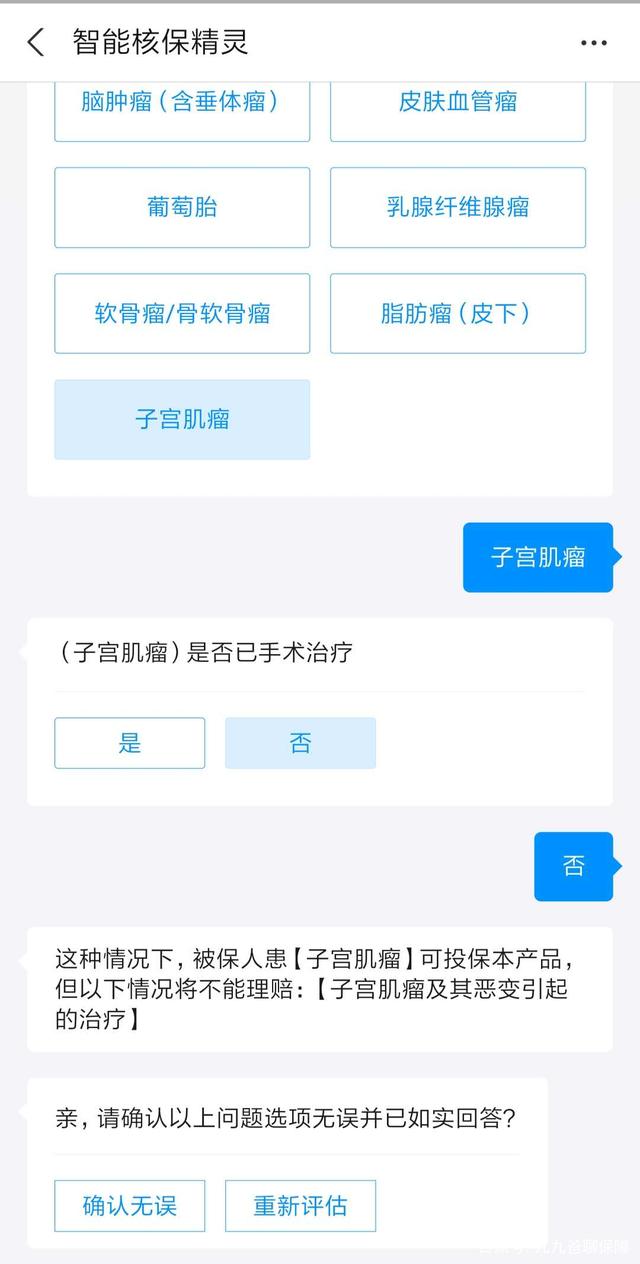Select 葡萄胎 from the list
The width and height of the screenshot is (640, 1264).
(x=182, y=207)
